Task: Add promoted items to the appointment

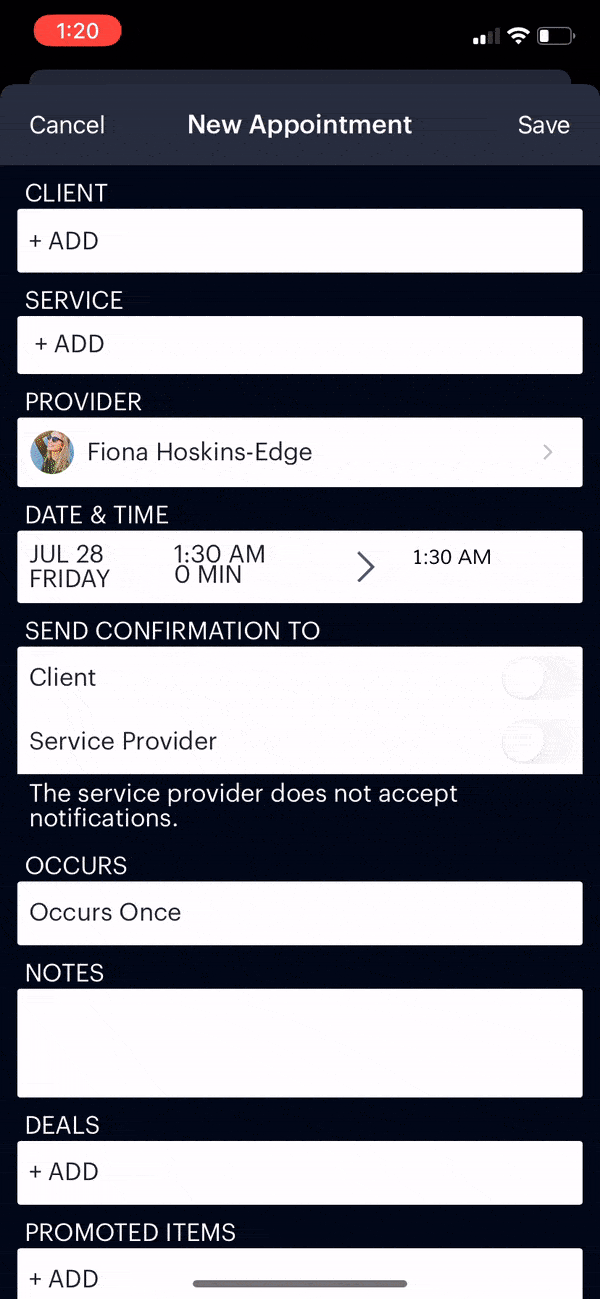Action: click(299, 1277)
